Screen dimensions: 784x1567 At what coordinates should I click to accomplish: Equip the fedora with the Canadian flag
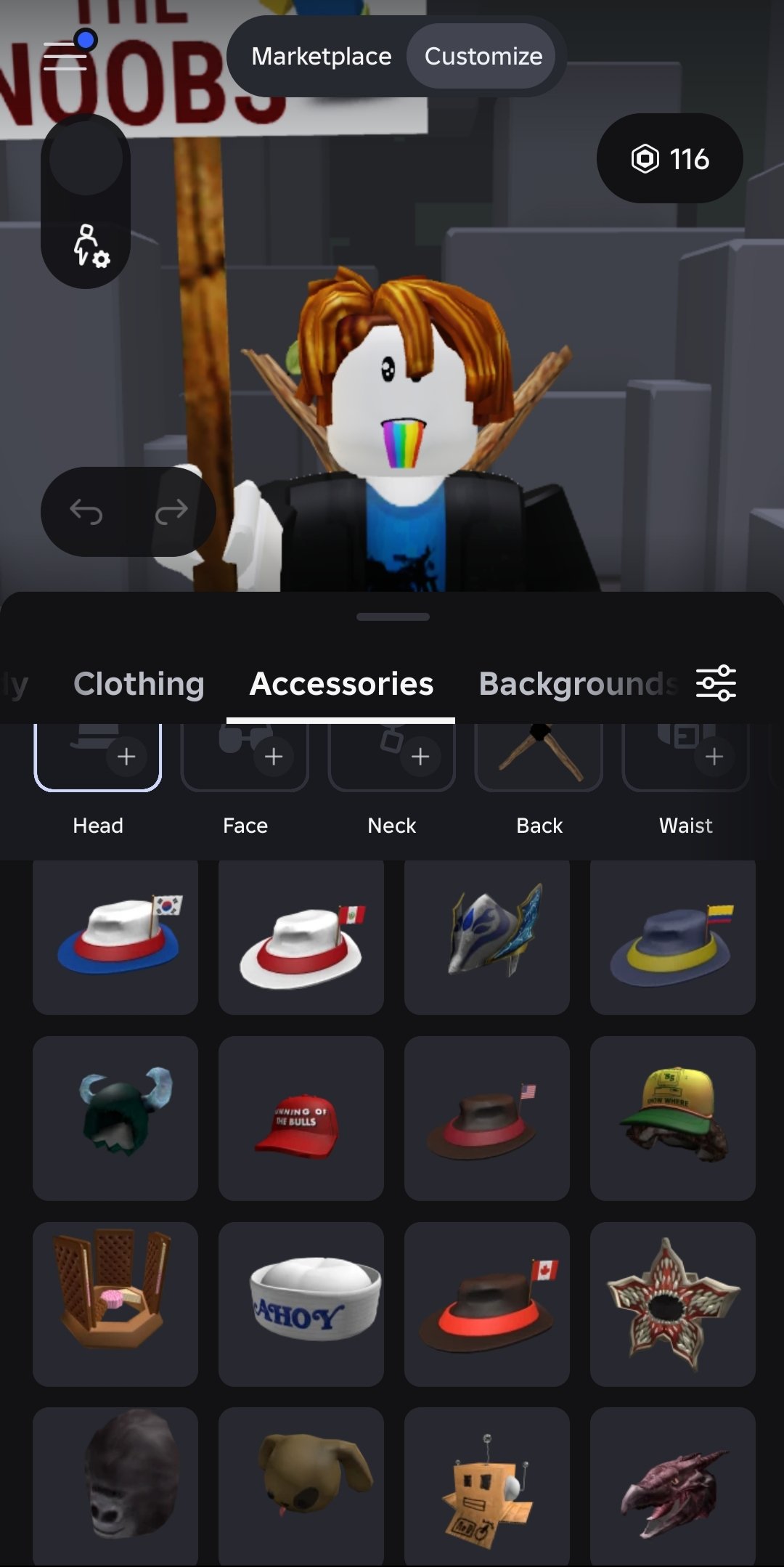coord(487,1304)
